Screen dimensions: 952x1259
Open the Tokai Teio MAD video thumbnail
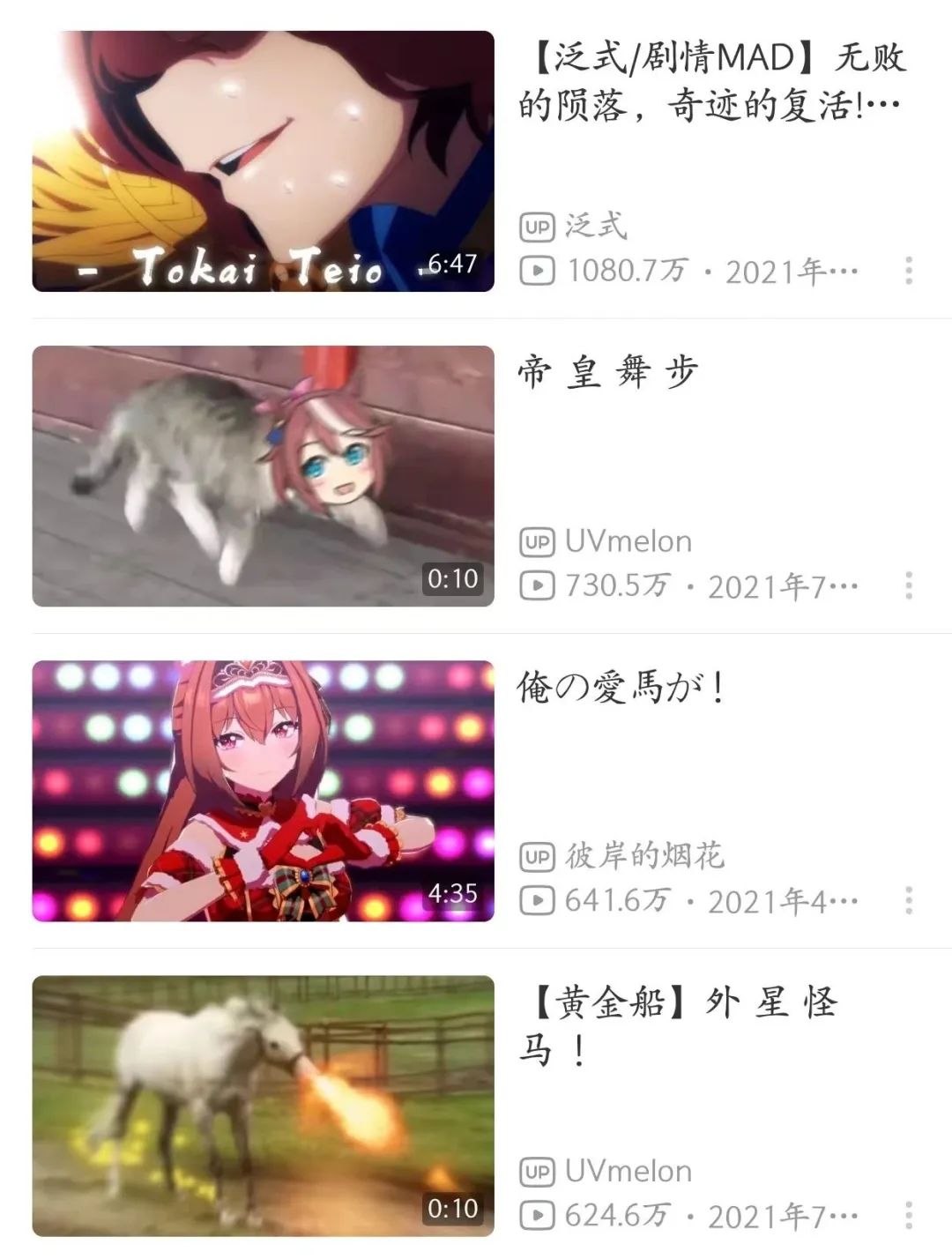pos(263,161)
